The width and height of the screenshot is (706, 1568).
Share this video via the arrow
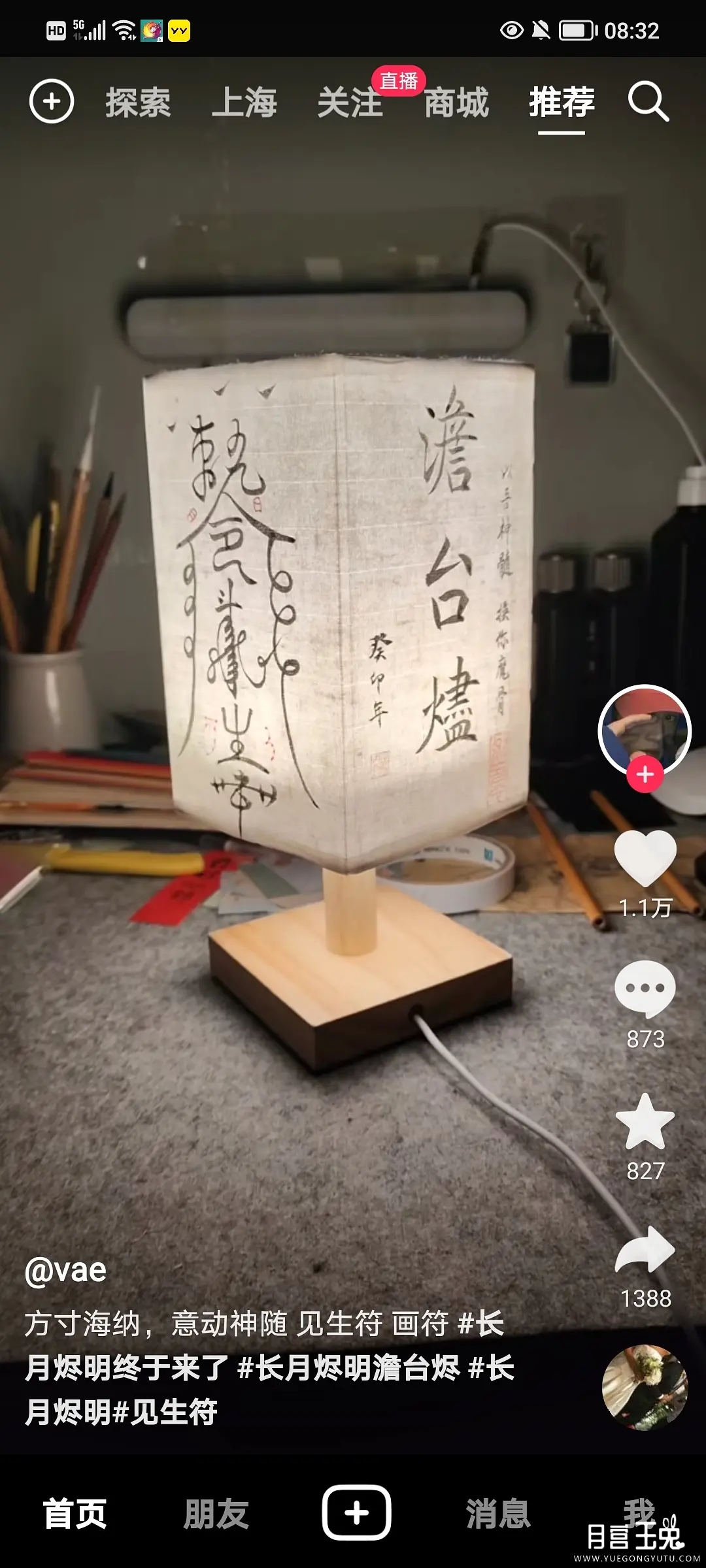645,1249
